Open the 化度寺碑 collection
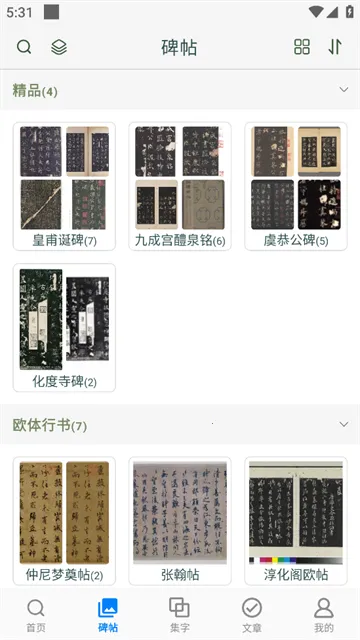 click(64, 328)
